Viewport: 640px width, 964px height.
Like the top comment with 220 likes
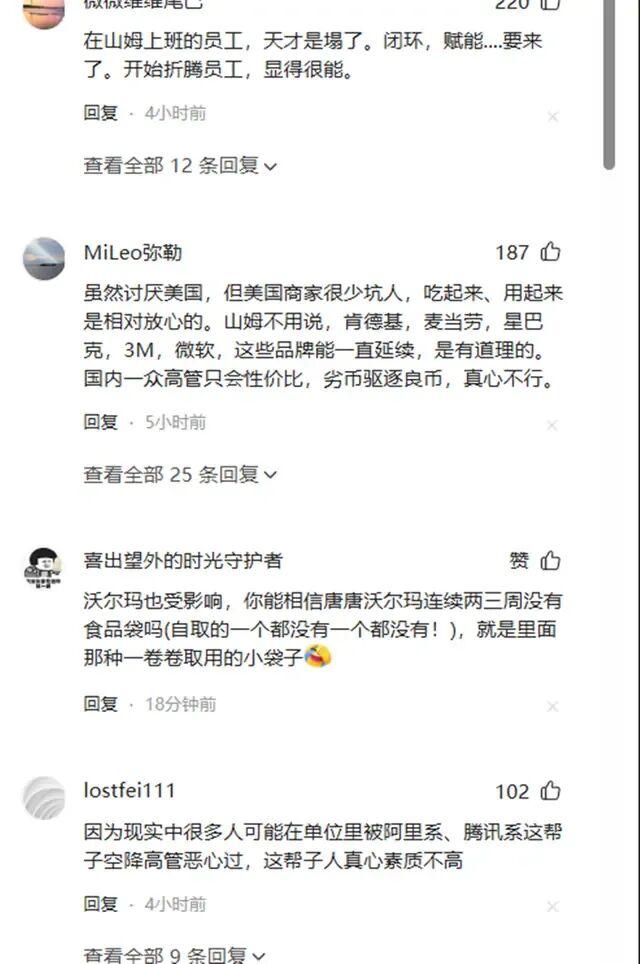pos(550,4)
